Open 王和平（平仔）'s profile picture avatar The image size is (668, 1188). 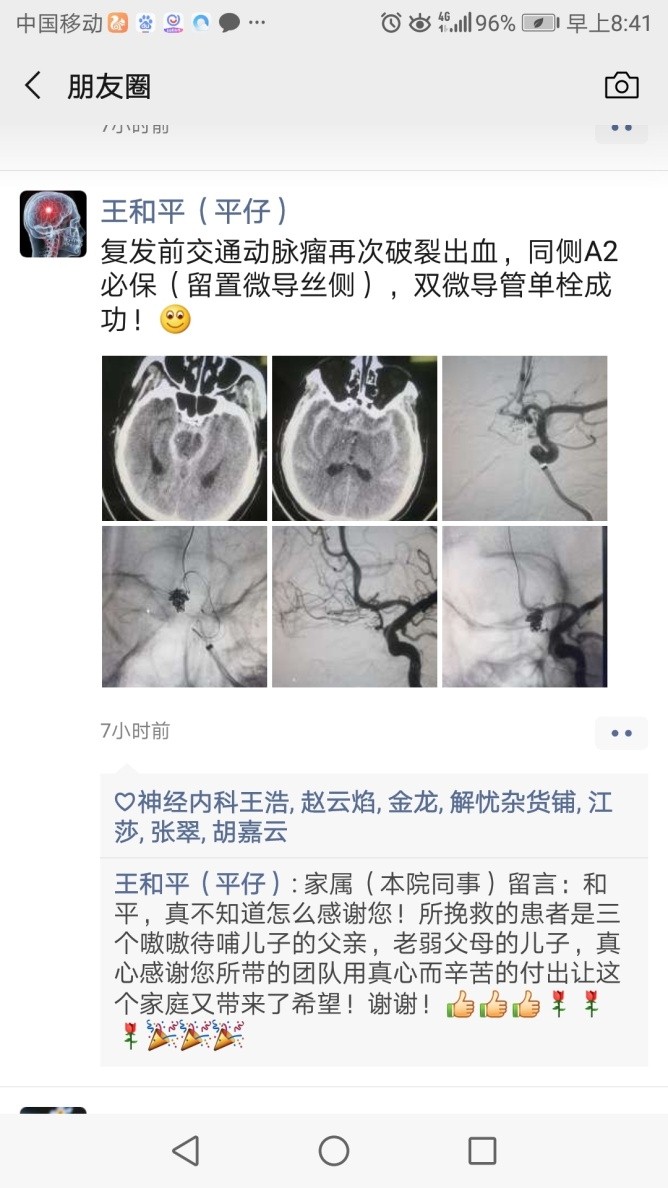tap(53, 224)
